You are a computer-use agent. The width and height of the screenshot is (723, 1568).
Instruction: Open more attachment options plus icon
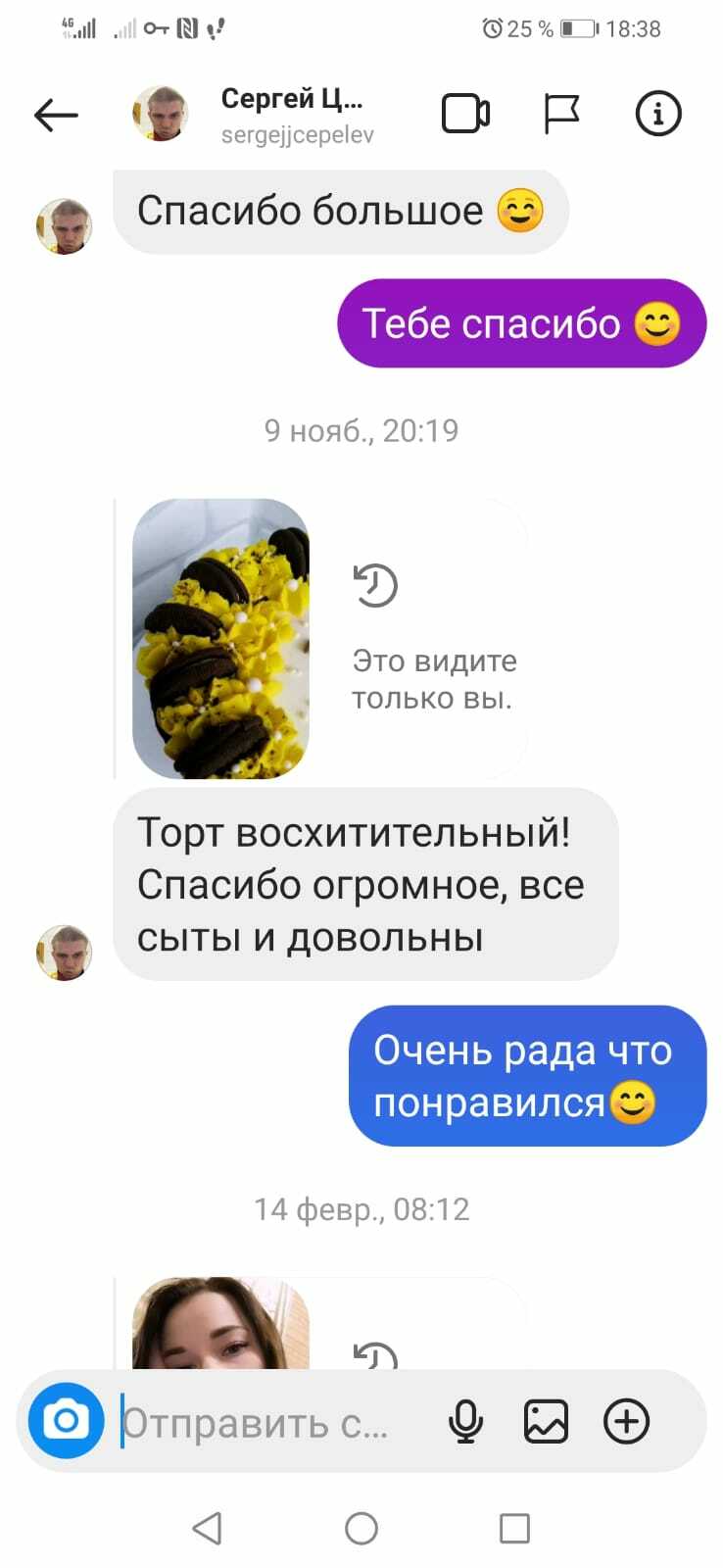tap(626, 1421)
